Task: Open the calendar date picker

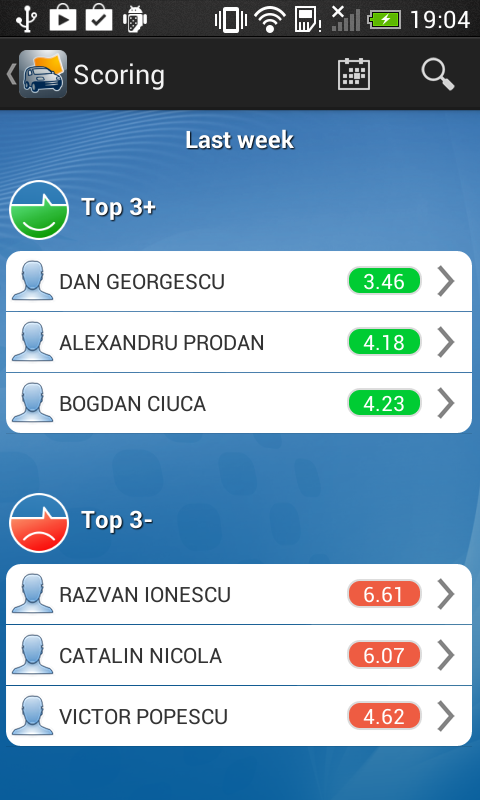Action: 353,74
